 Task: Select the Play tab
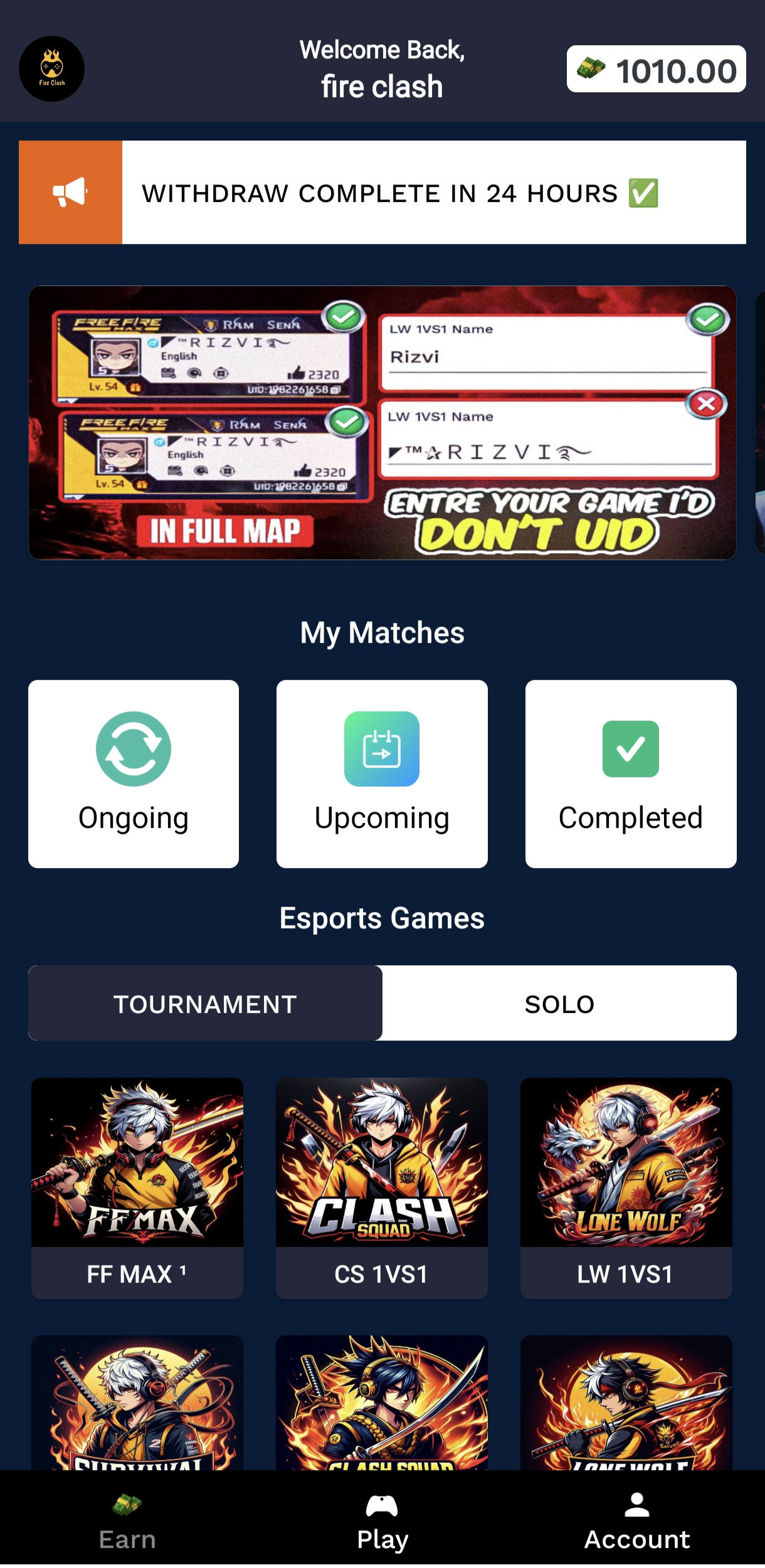[382, 1522]
